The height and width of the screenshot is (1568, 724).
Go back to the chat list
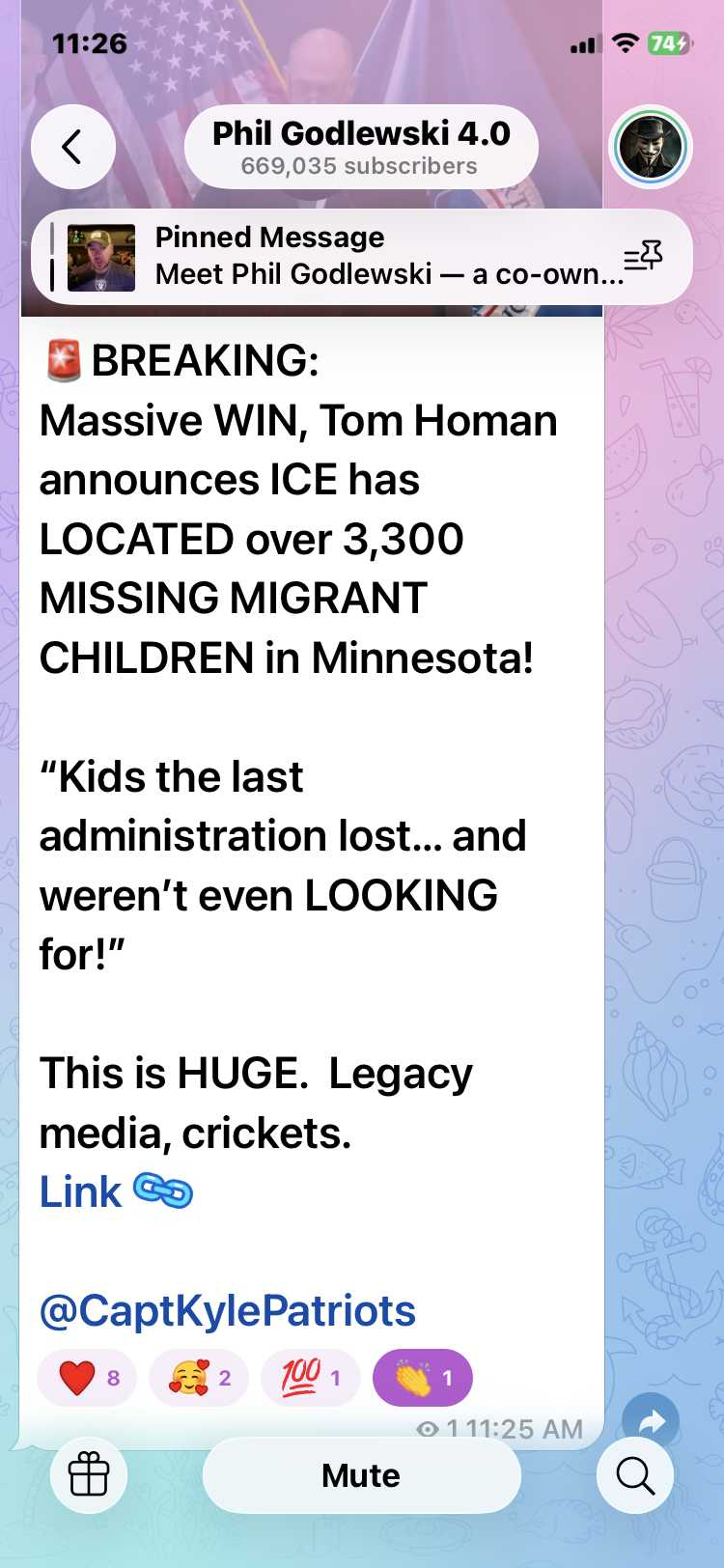[72, 147]
